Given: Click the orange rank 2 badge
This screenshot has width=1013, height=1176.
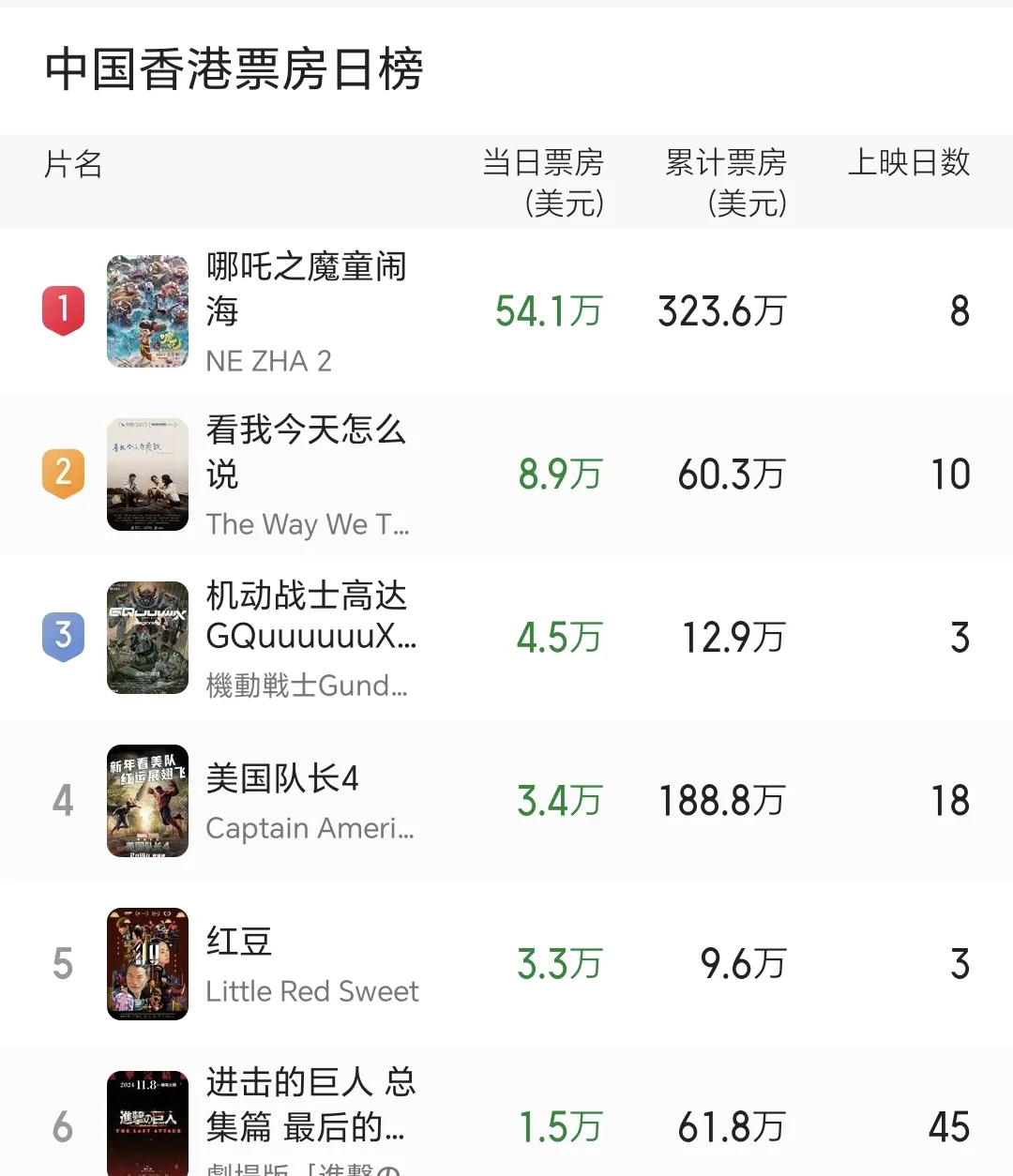Looking at the screenshot, I should tap(62, 474).
